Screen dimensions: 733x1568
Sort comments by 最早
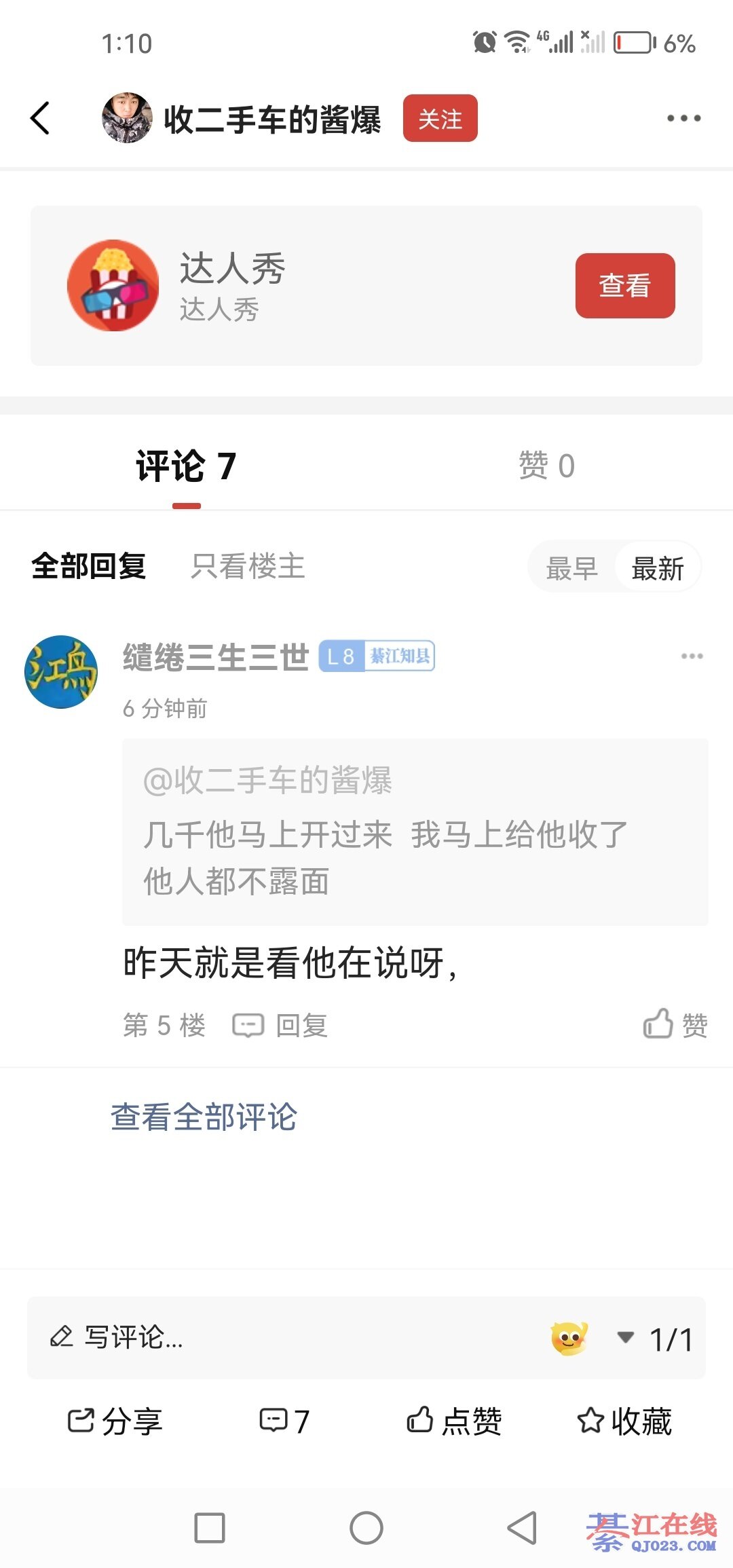coord(571,568)
